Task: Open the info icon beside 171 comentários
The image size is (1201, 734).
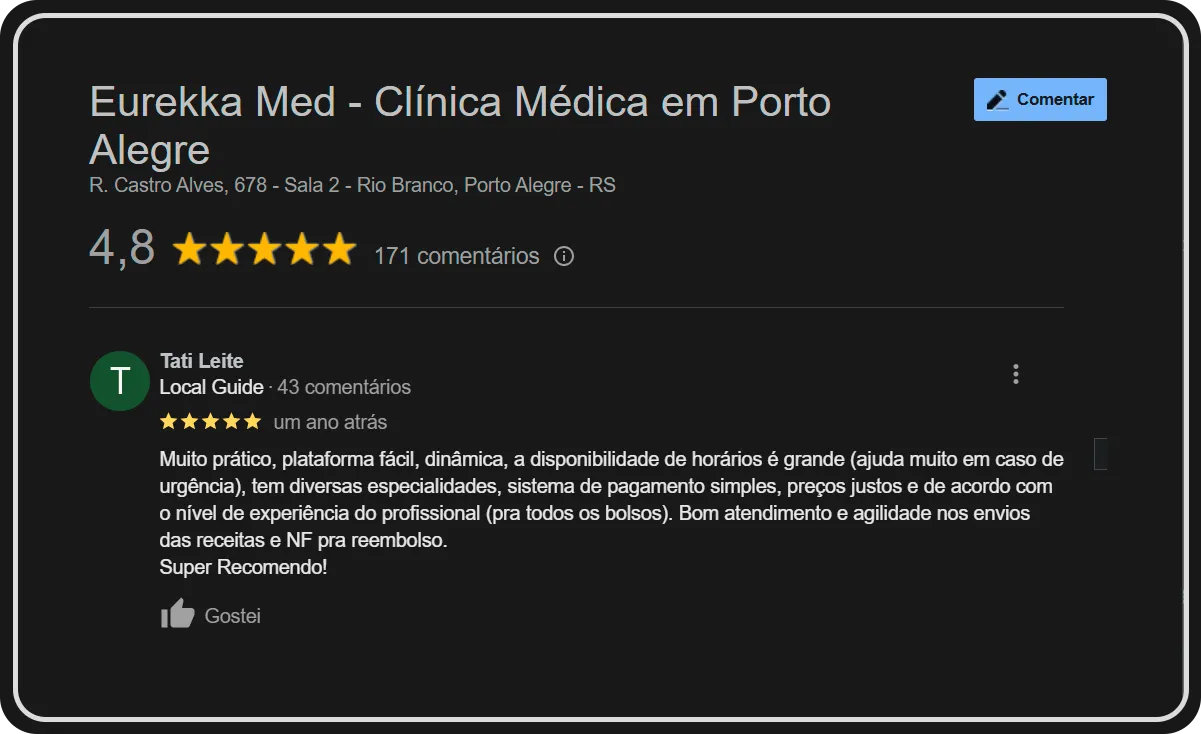Action: (x=564, y=257)
